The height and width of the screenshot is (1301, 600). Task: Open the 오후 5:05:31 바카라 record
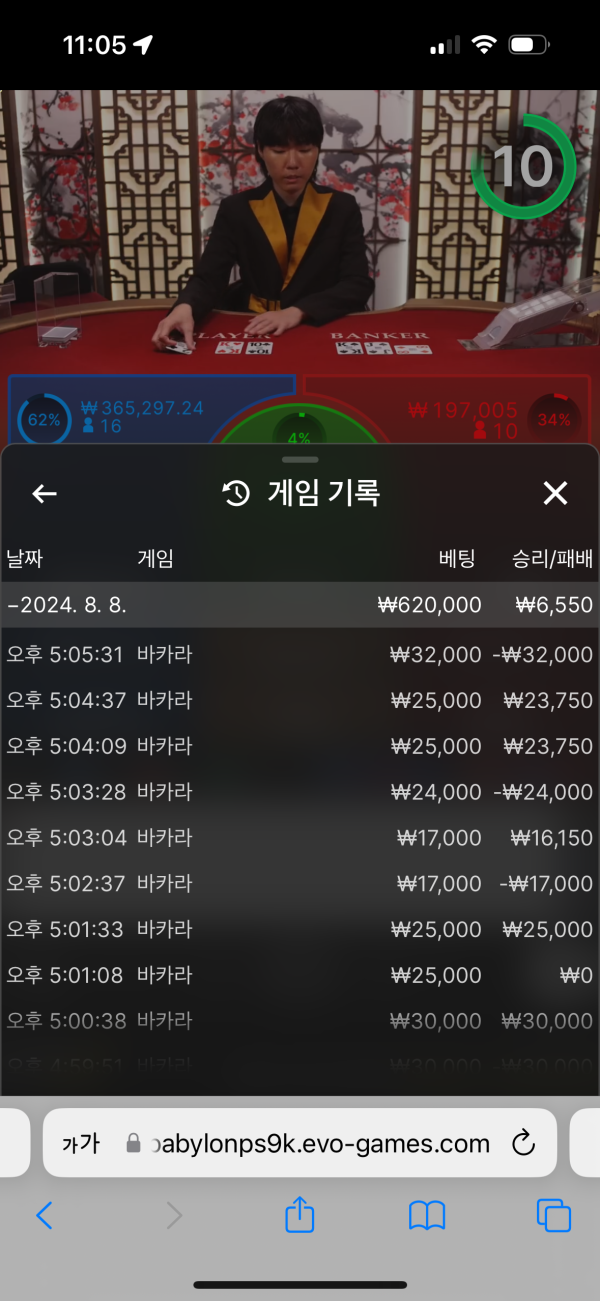(x=300, y=655)
